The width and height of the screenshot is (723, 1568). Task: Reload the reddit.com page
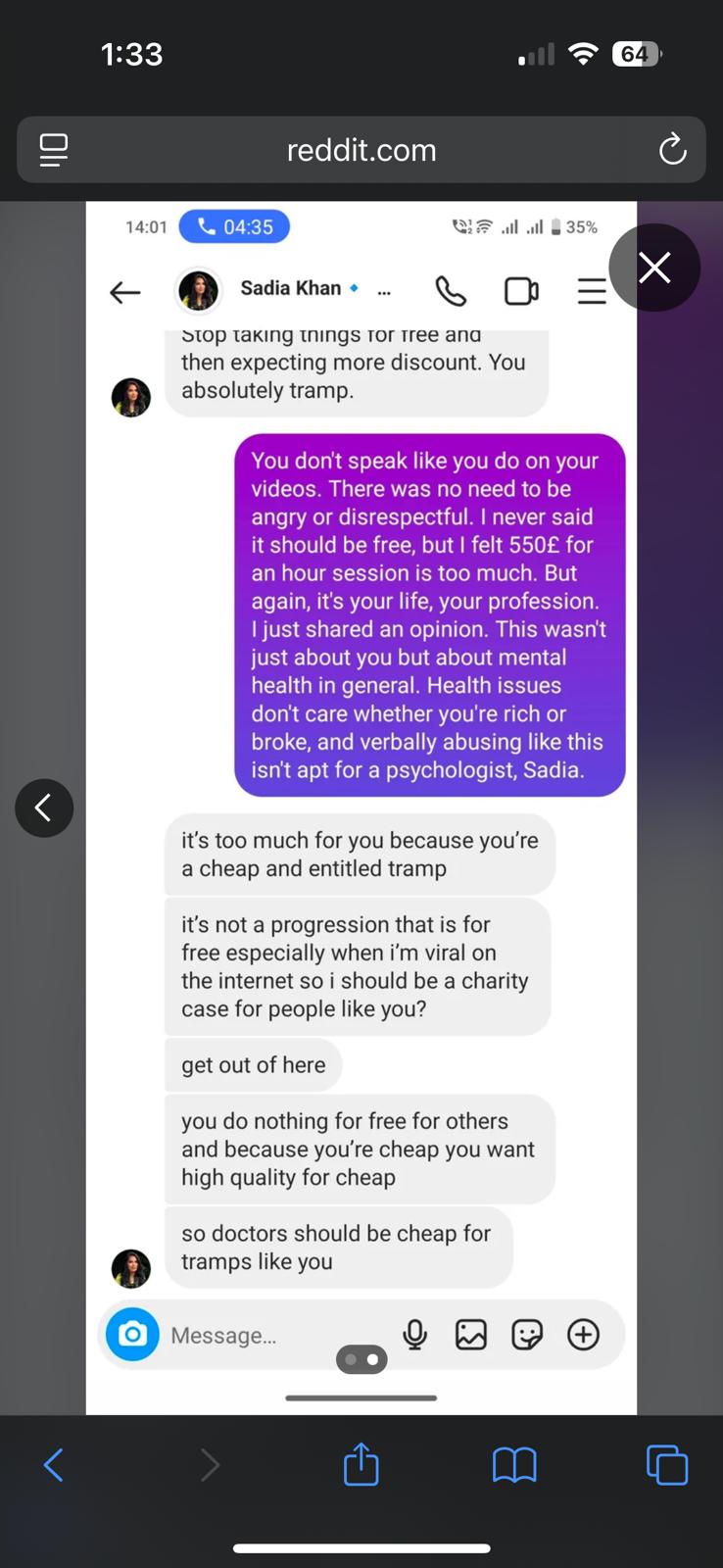point(672,150)
